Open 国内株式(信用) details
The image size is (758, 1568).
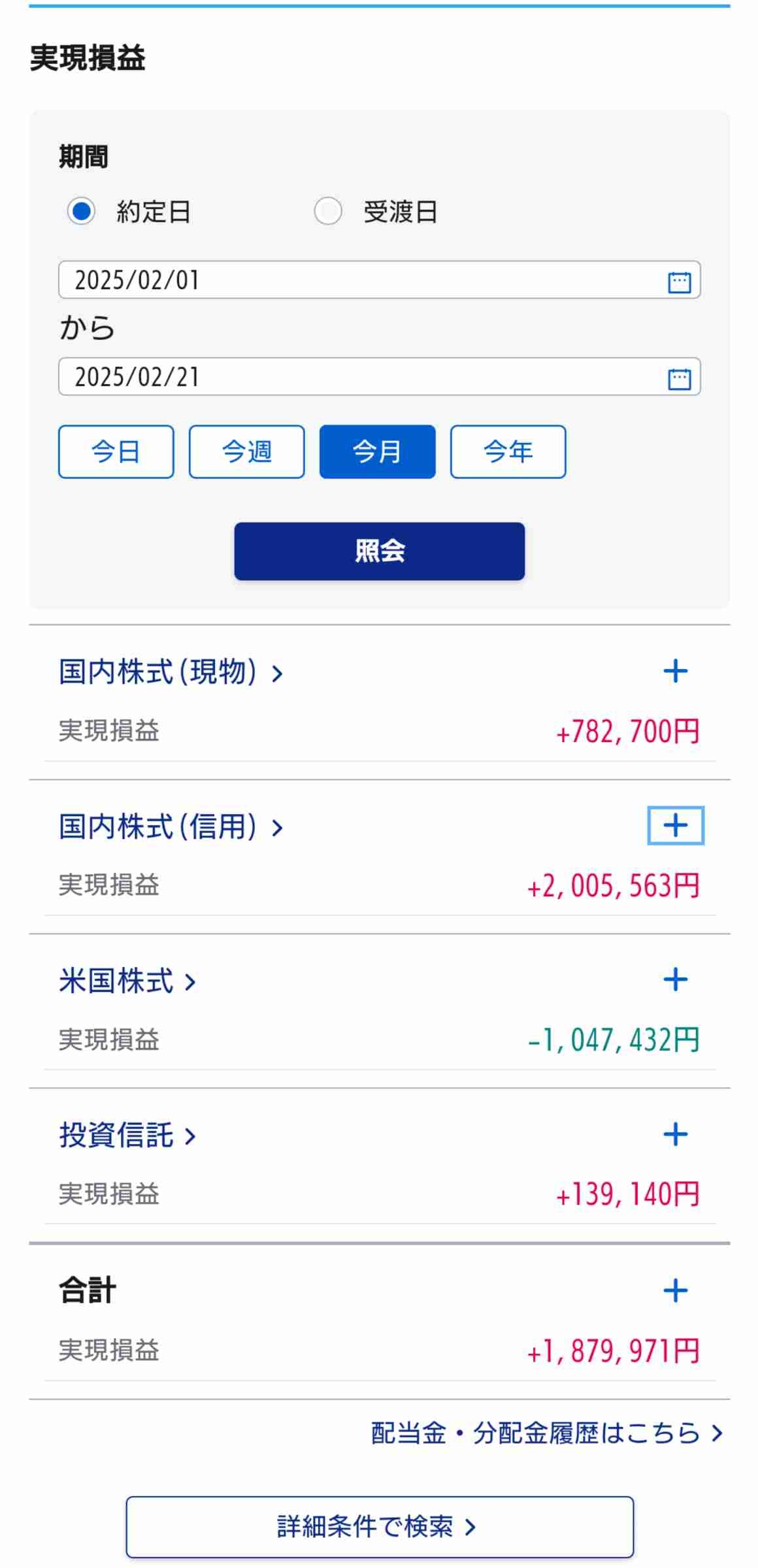click(x=170, y=826)
